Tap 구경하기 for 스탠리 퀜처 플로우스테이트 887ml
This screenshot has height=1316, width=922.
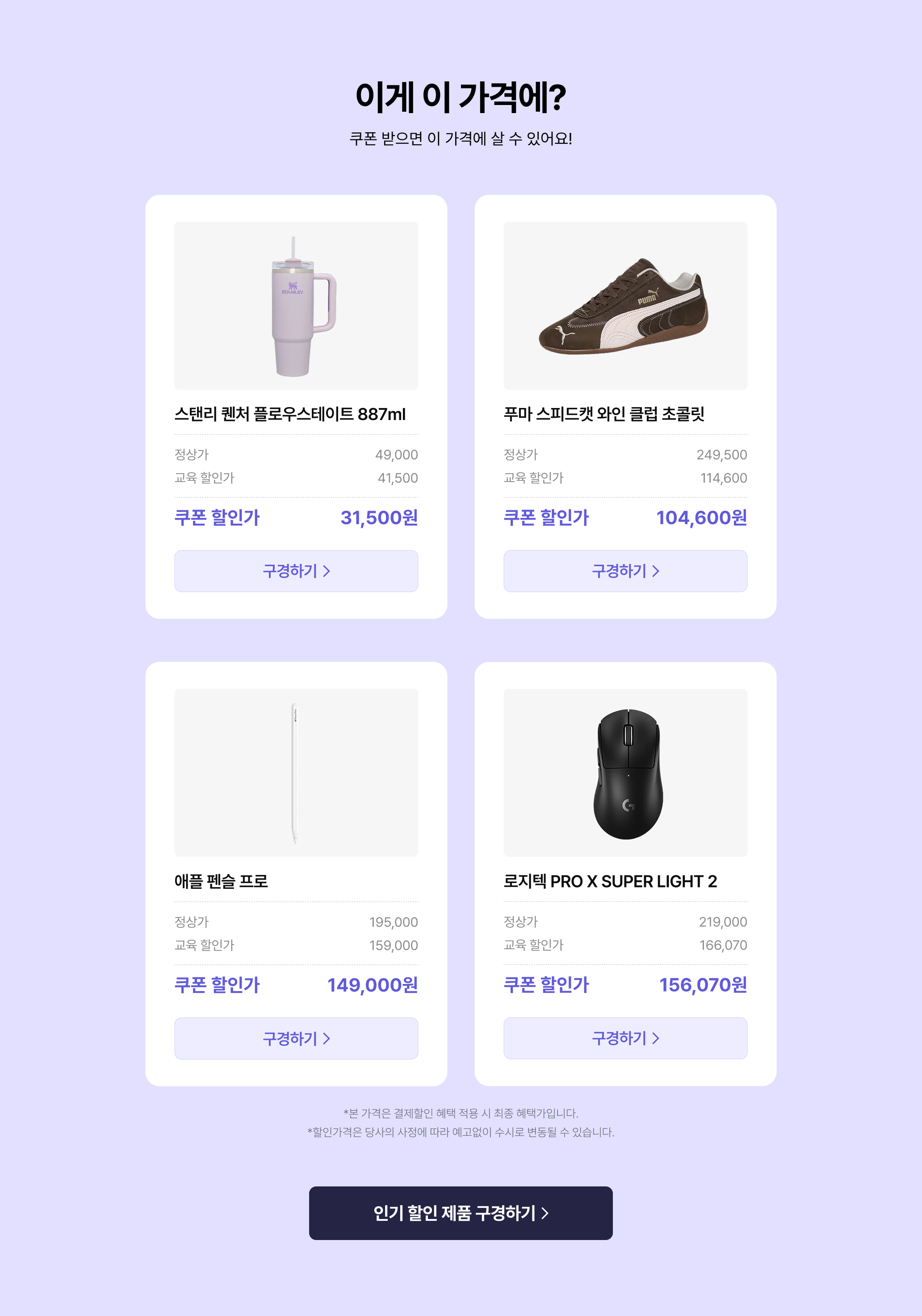coord(296,571)
